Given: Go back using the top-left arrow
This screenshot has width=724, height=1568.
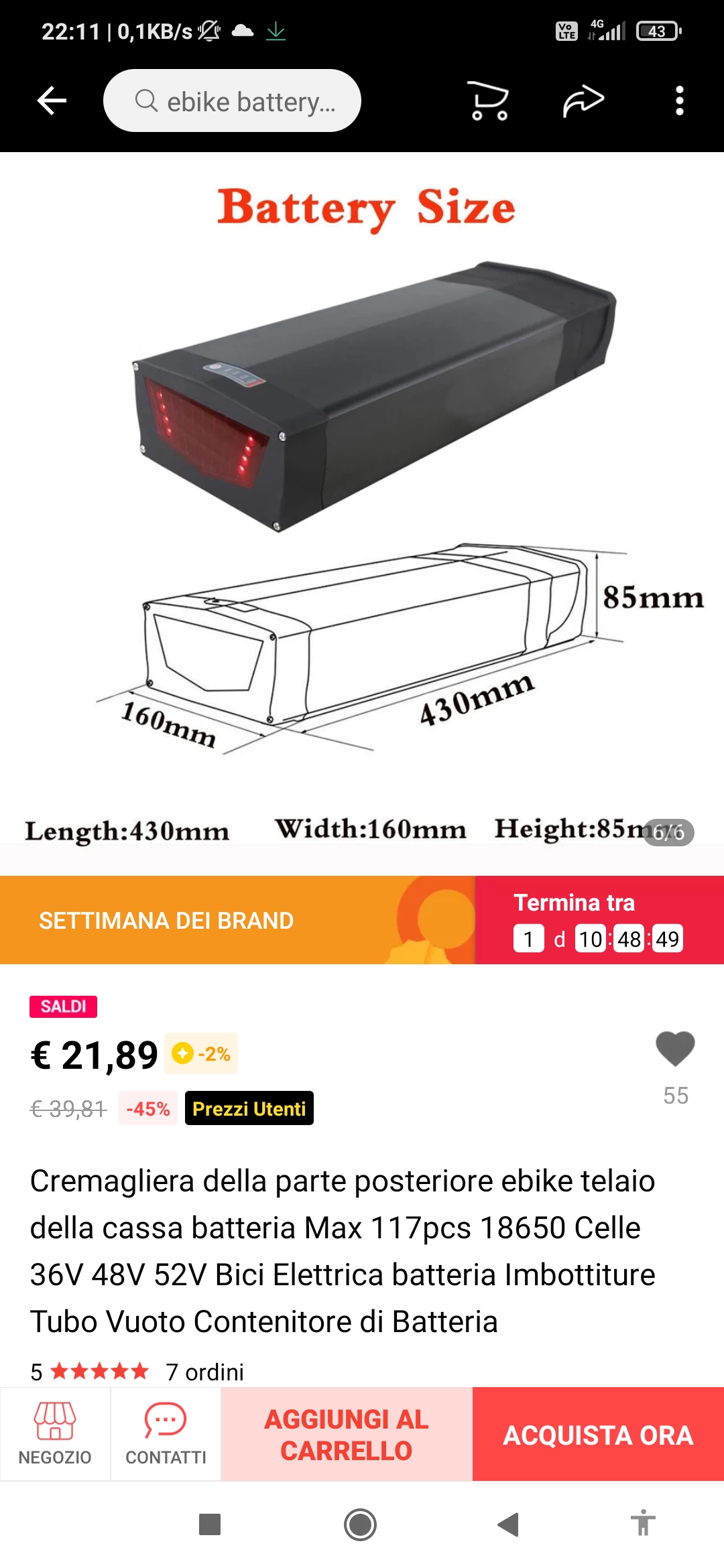Looking at the screenshot, I should tap(52, 101).
